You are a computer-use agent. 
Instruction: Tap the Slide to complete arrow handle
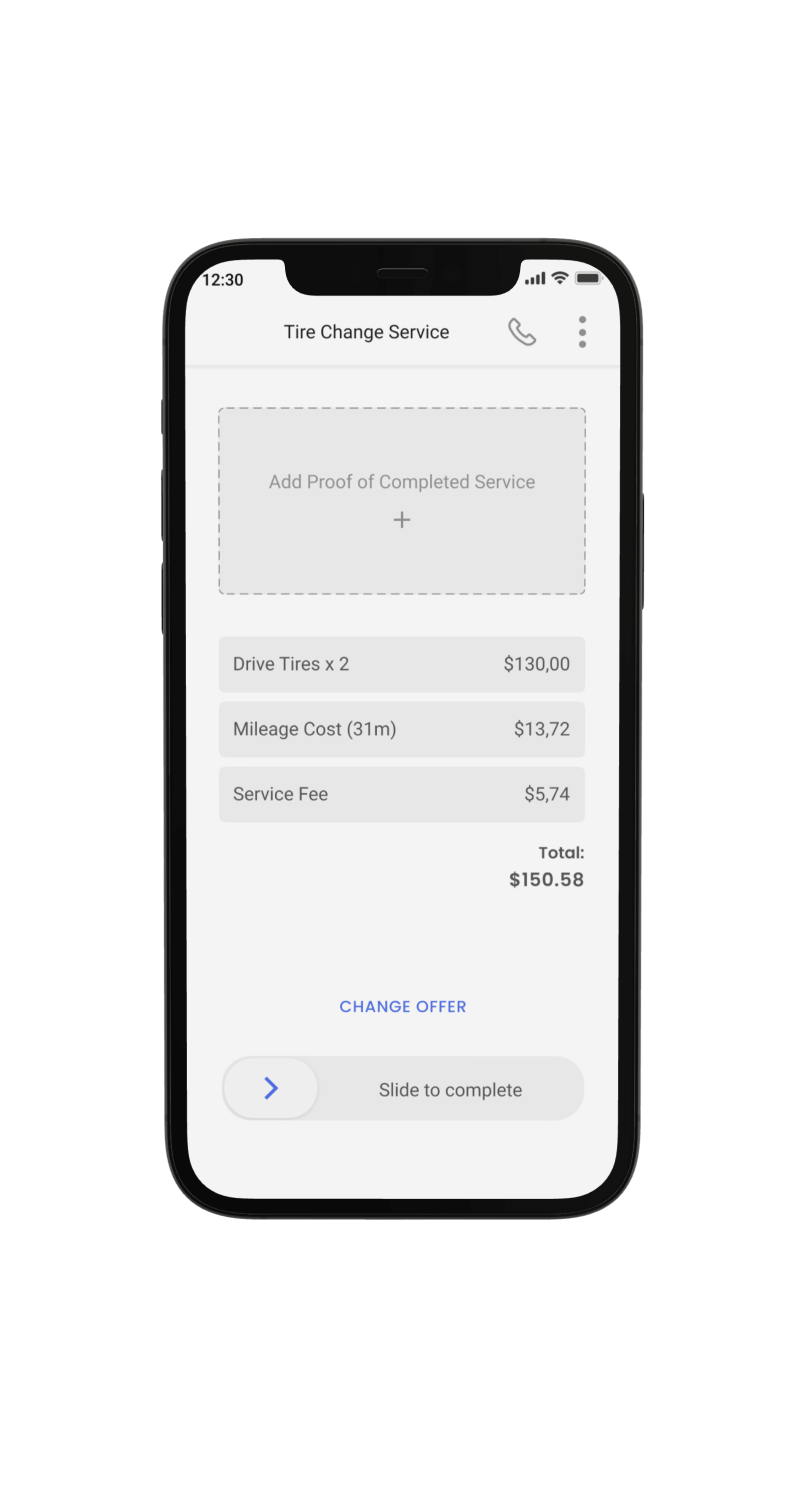tap(271, 1089)
